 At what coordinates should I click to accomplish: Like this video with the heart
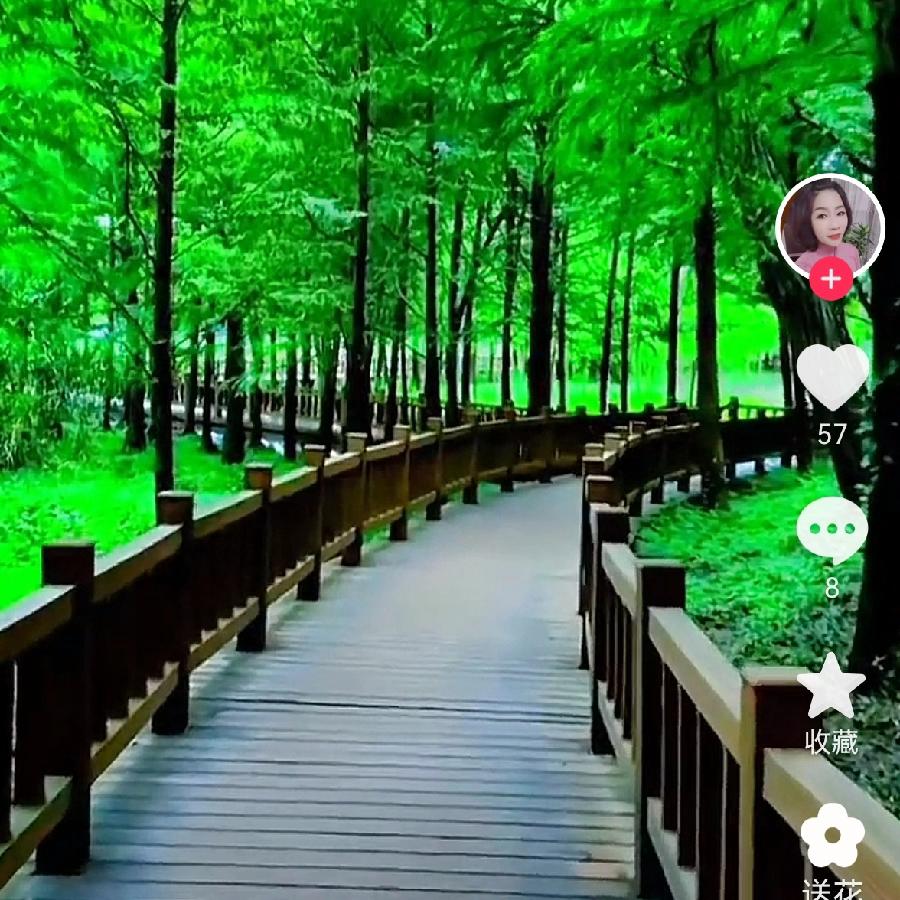(x=832, y=376)
